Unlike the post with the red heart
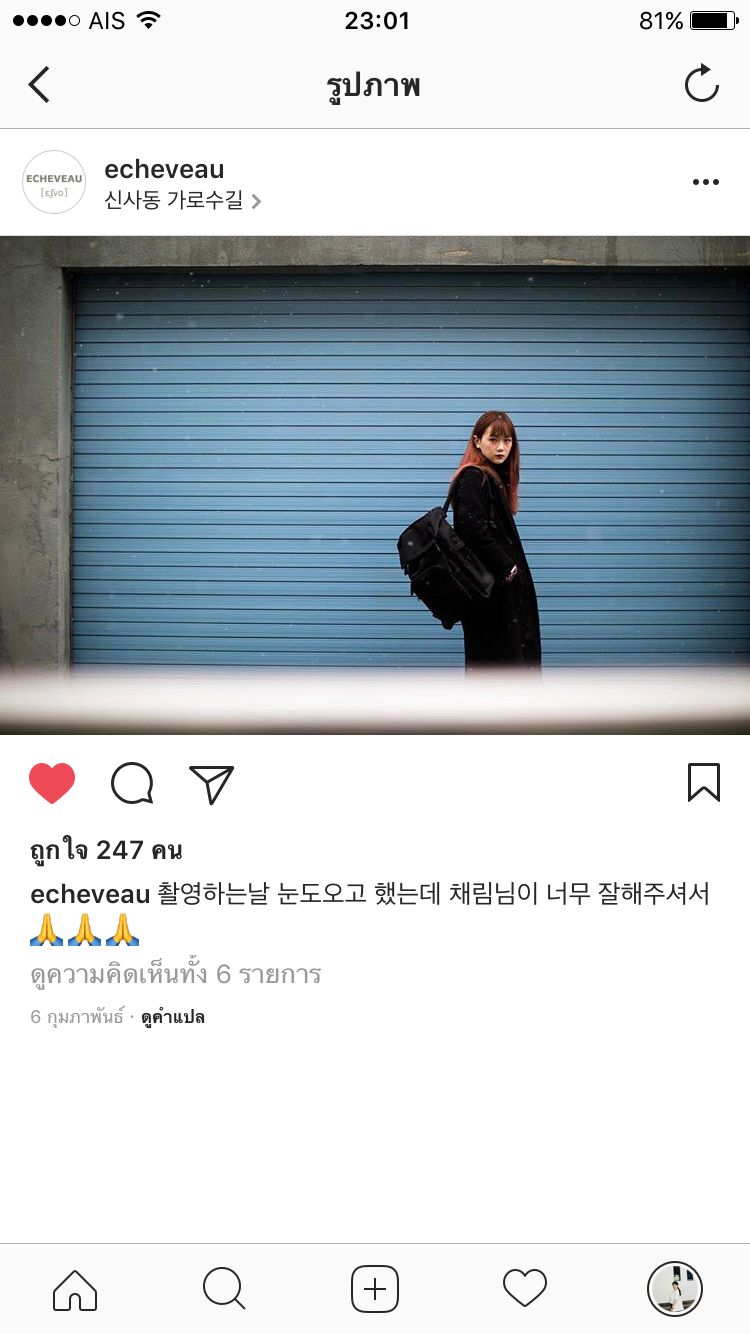 pyautogui.click(x=52, y=783)
